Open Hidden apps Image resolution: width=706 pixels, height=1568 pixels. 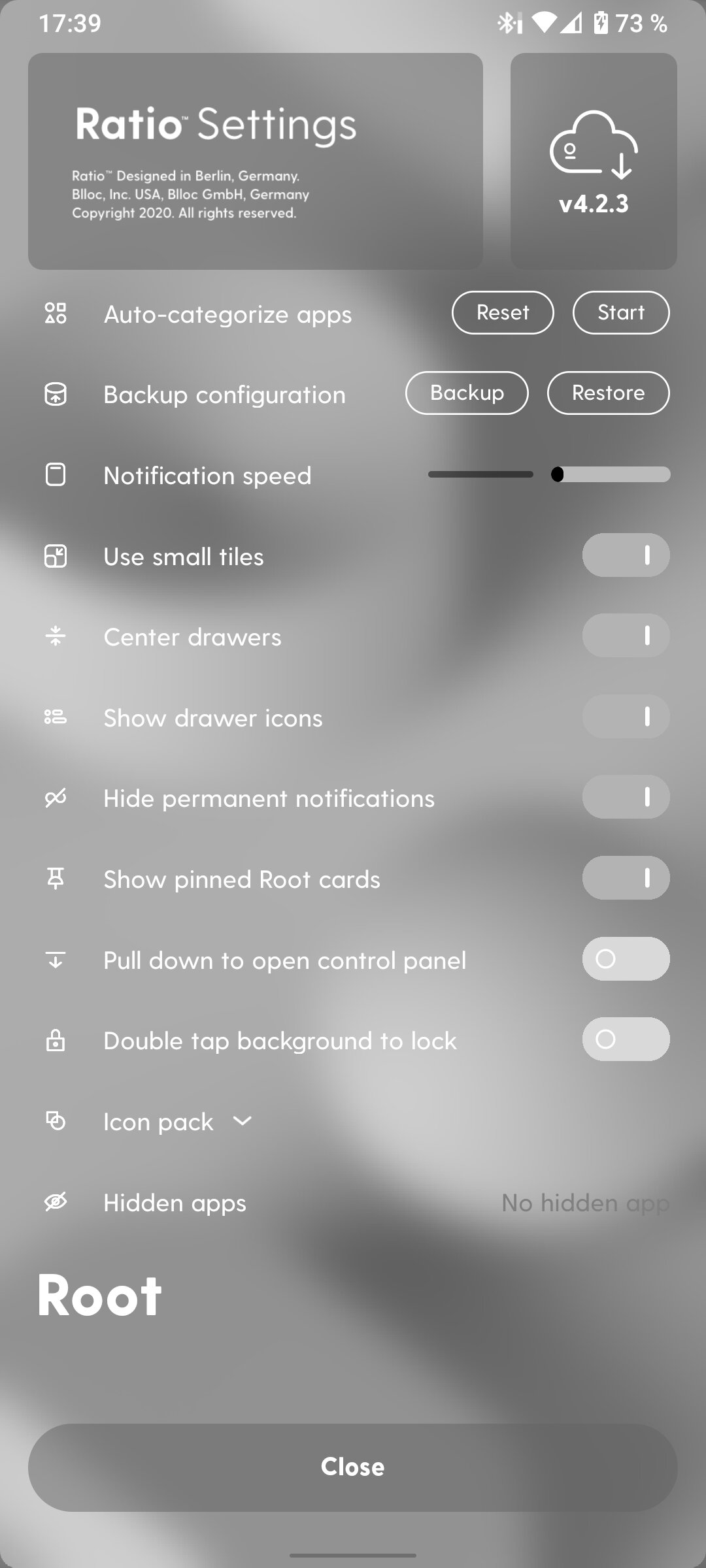point(353,1203)
